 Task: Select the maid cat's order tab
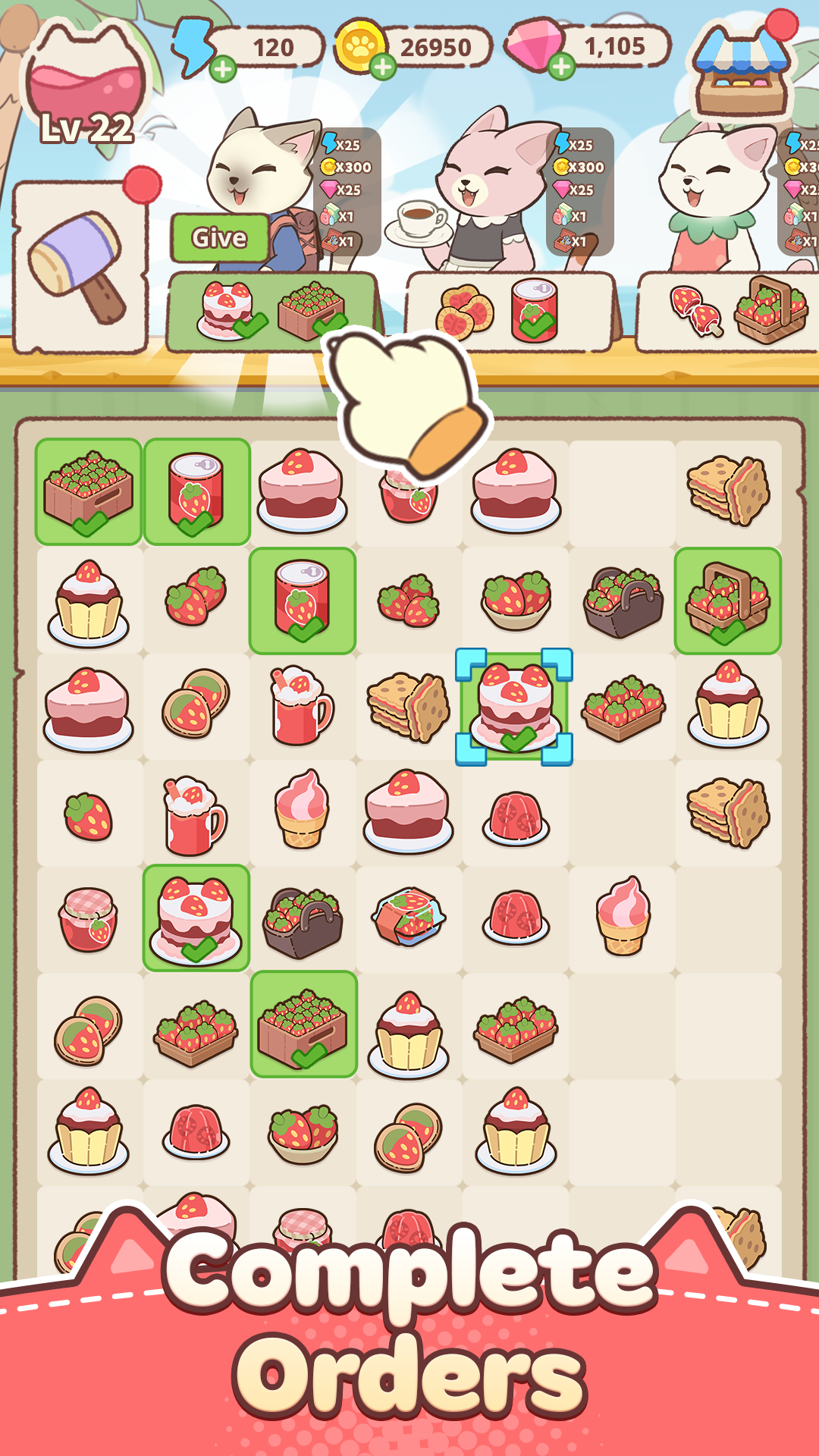(x=497, y=307)
